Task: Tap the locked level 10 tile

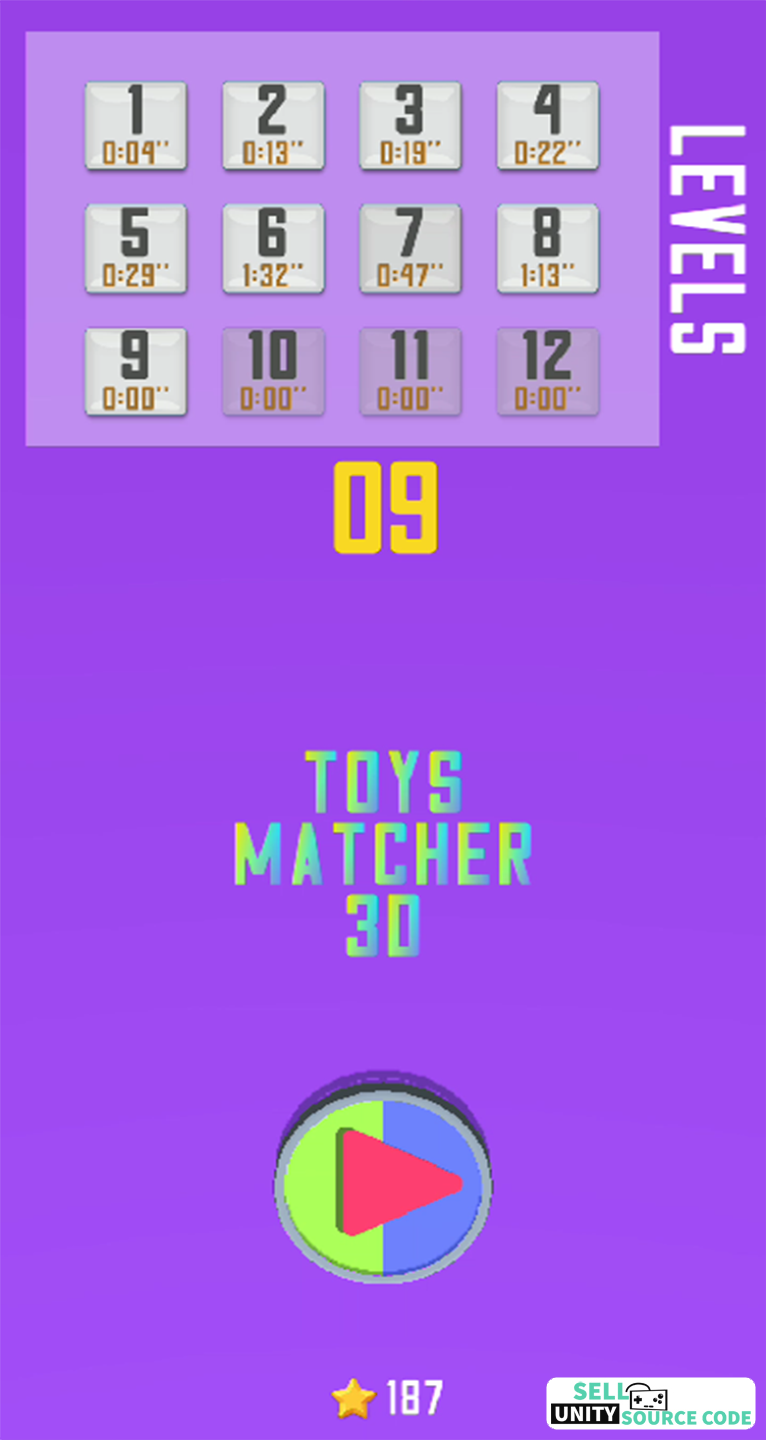Action: [273, 372]
